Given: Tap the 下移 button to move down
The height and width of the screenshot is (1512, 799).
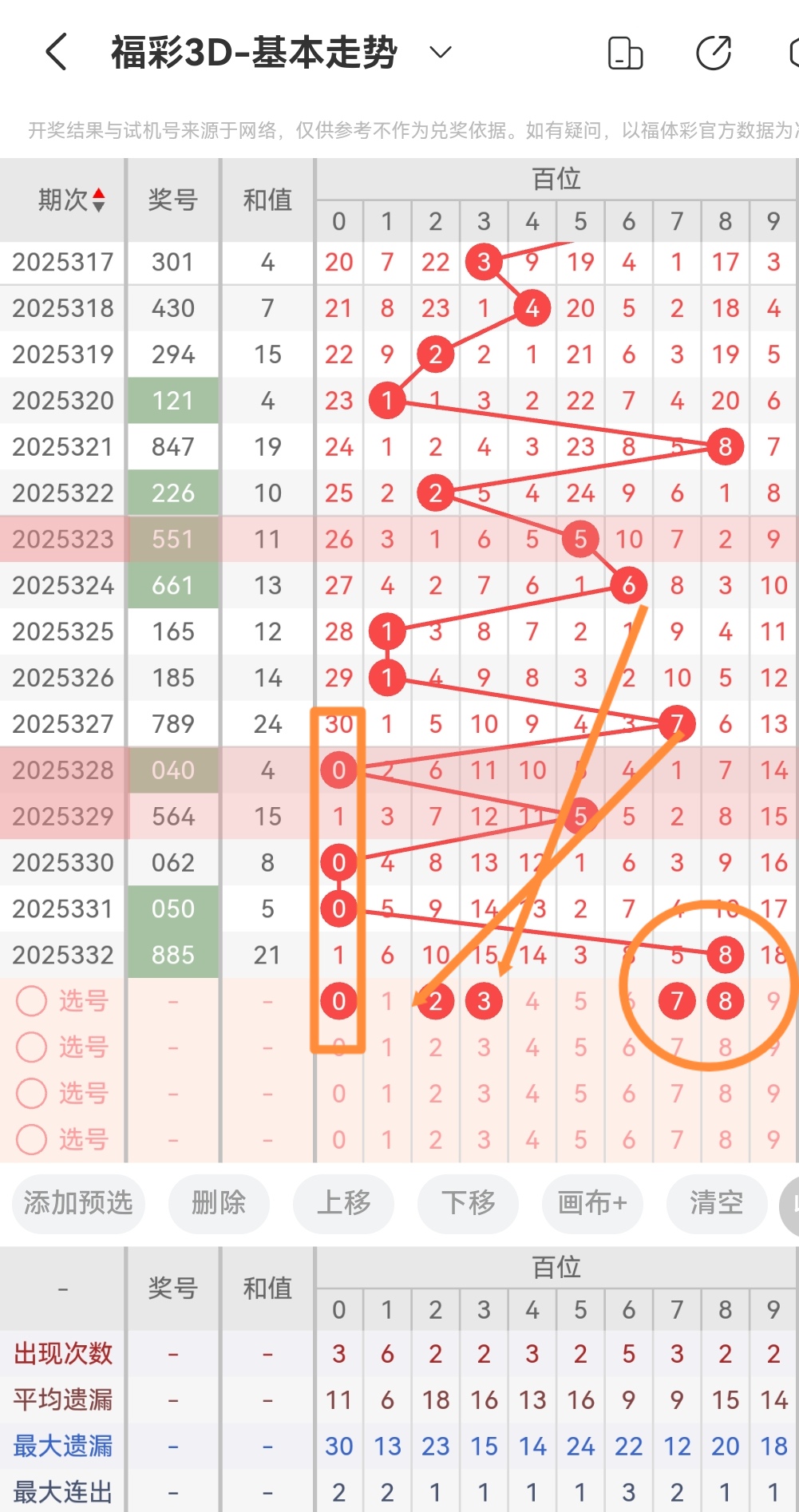Looking at the screenshot, I should point(468,1205).
